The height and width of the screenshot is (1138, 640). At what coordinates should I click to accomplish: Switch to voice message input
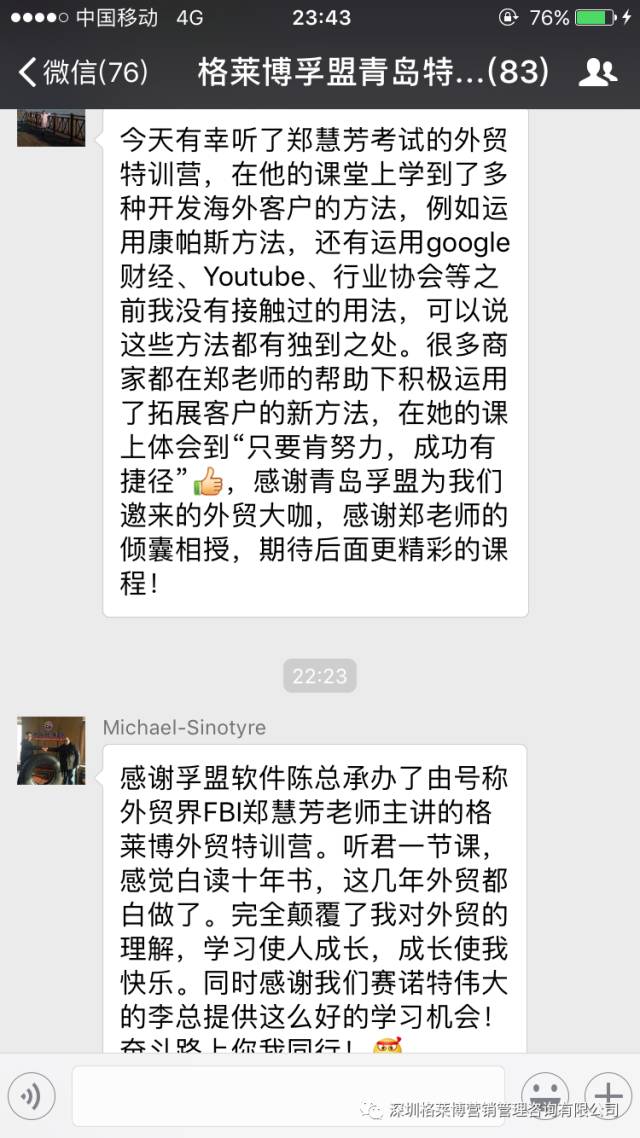point(32,1097)
